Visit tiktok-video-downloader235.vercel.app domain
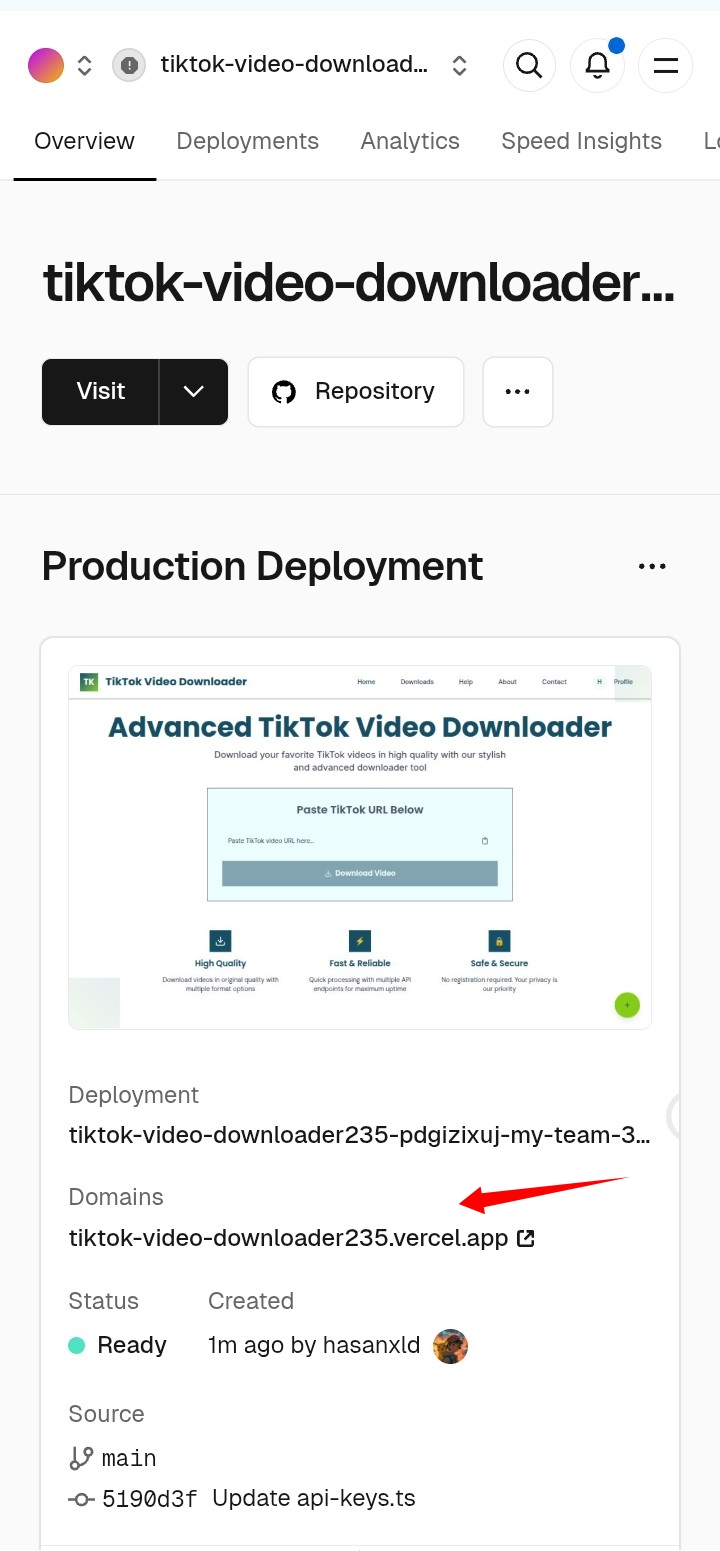Screen dimensions: 720x1551 point(290,1238)
